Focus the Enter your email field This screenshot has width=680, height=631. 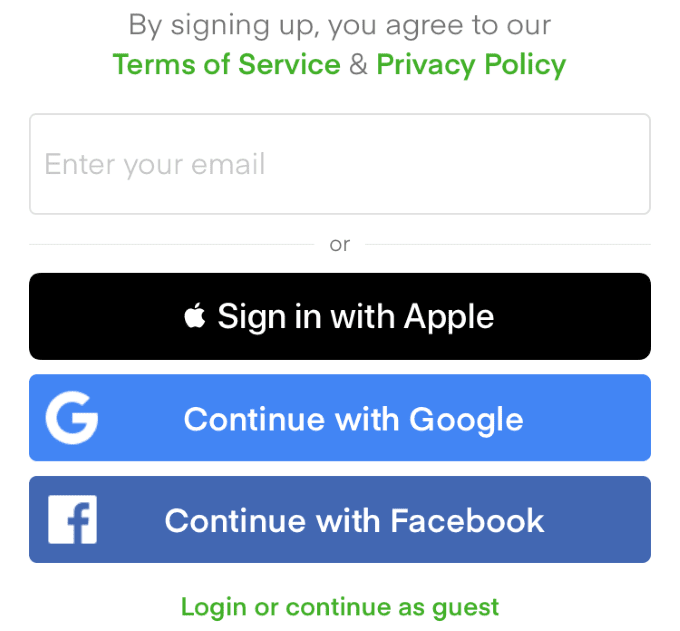coord(339,164)
